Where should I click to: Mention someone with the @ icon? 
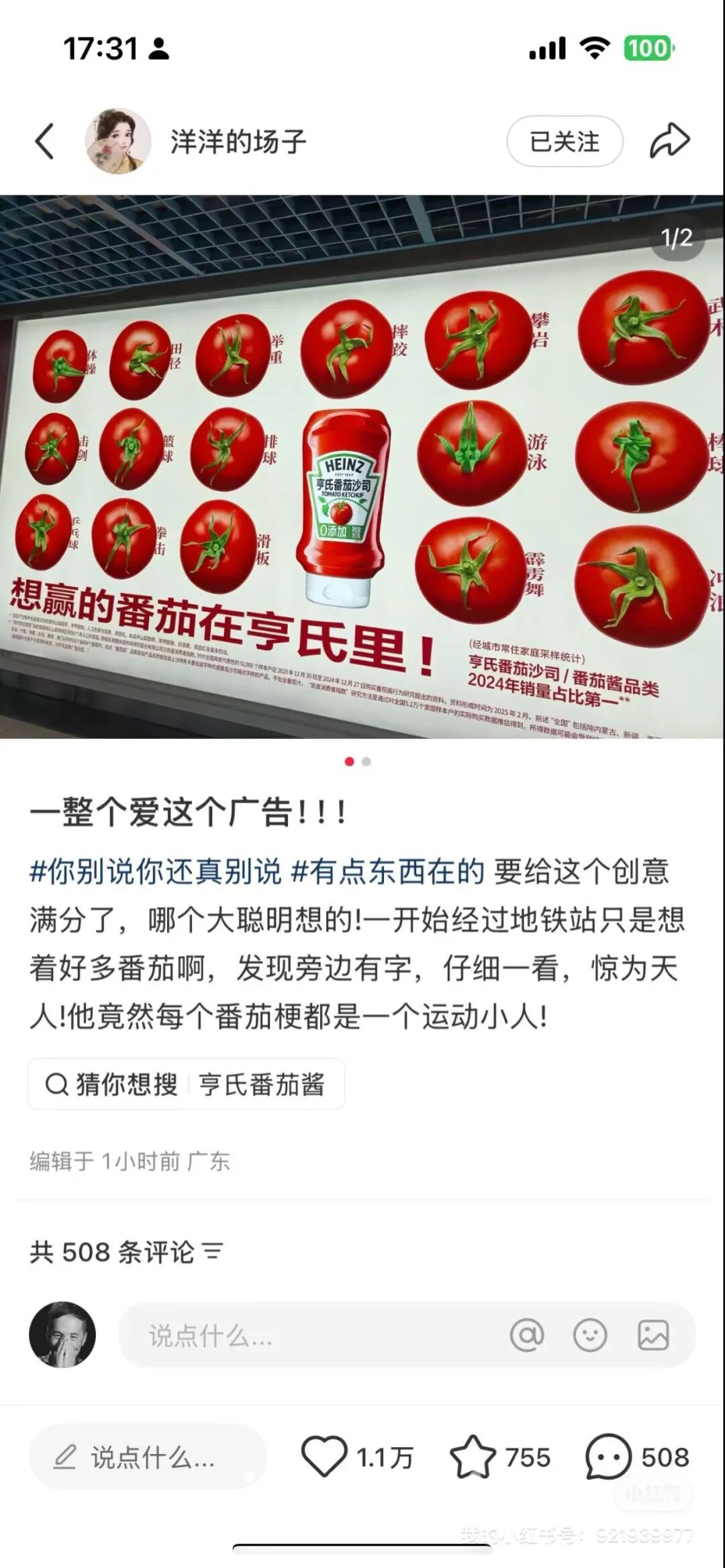(x=527, y=1335)
